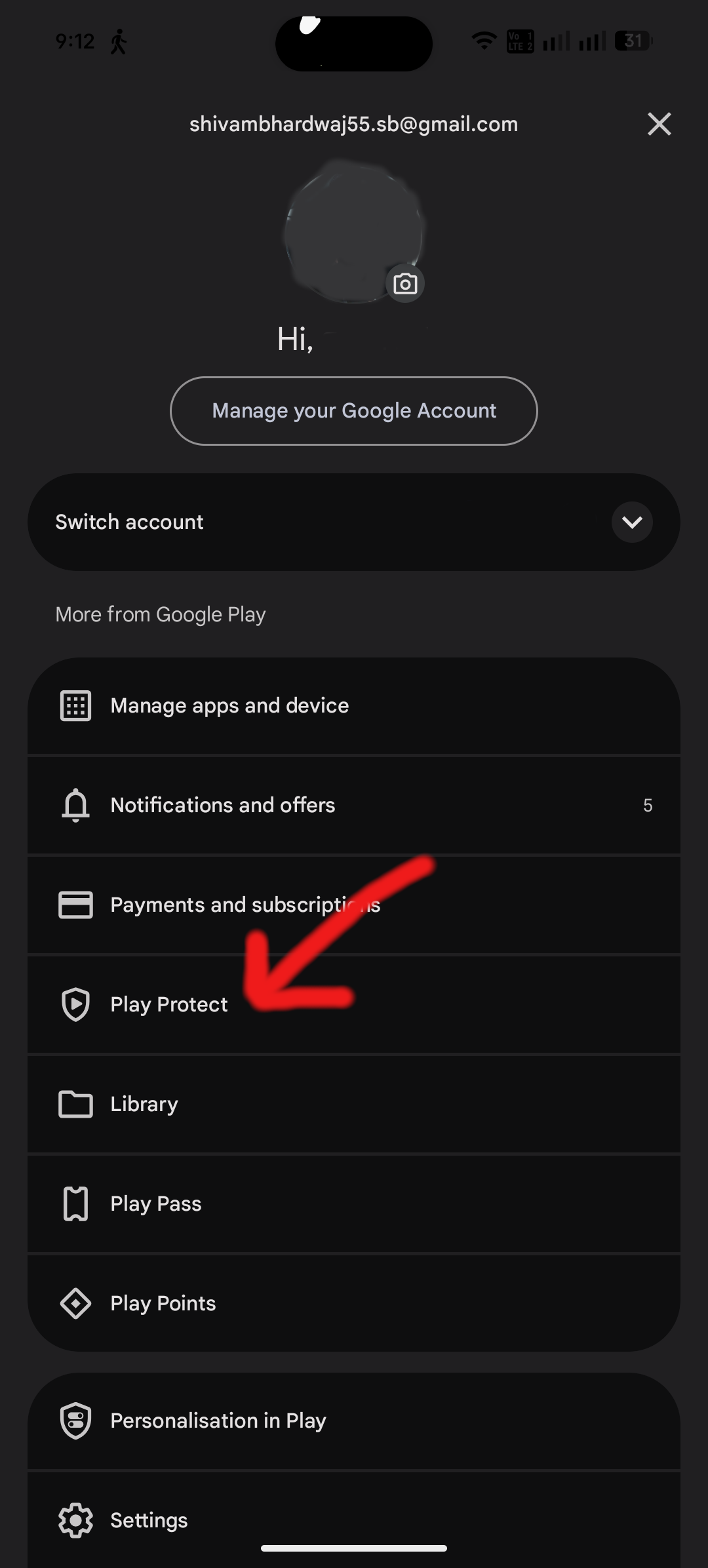Click the Personalisation in Play icon
Viewport: 708px width, 1568px height.
75,1420
